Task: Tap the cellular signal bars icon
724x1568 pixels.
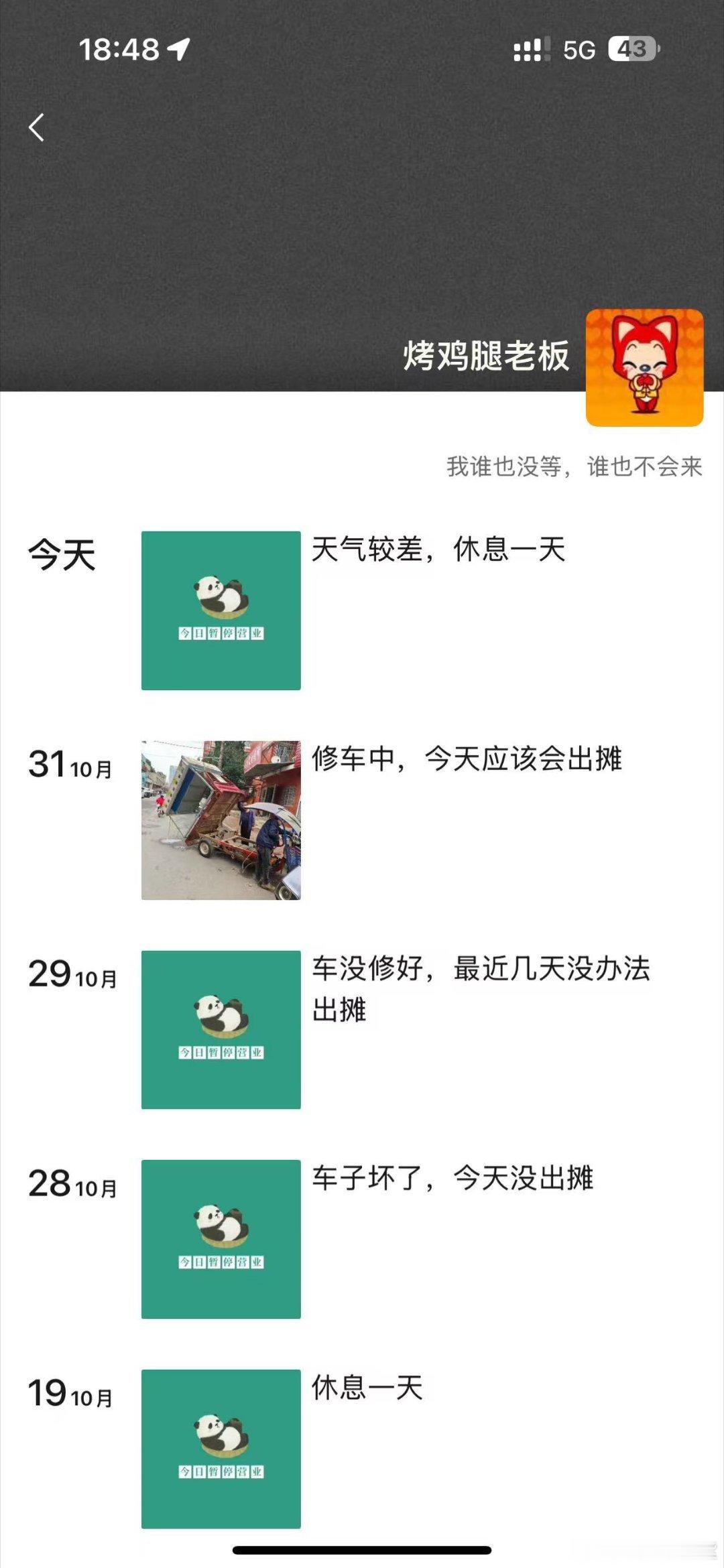Action: coord(530,48)
